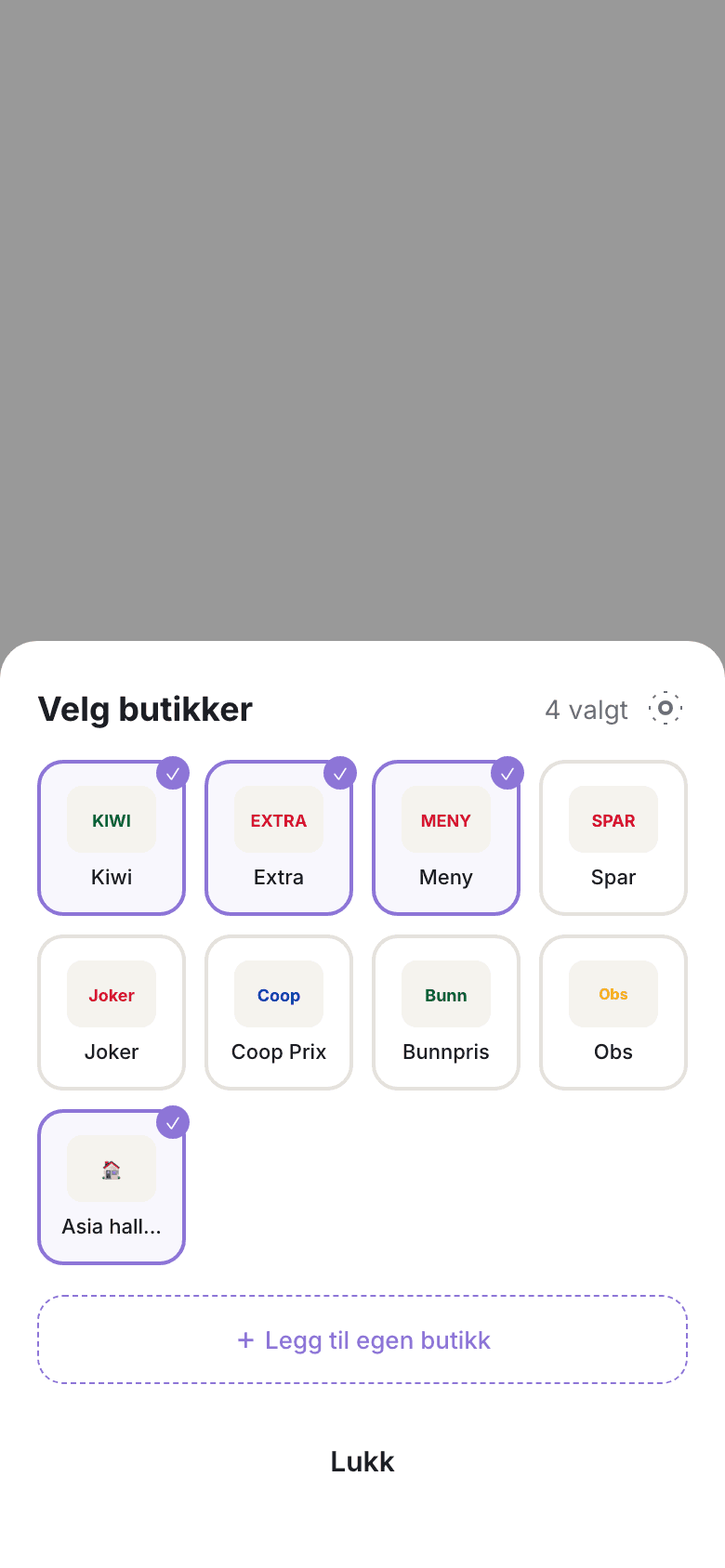Click the KIWI store logo icon
The image size is (725, 1568).
click(x=111, y=819)
